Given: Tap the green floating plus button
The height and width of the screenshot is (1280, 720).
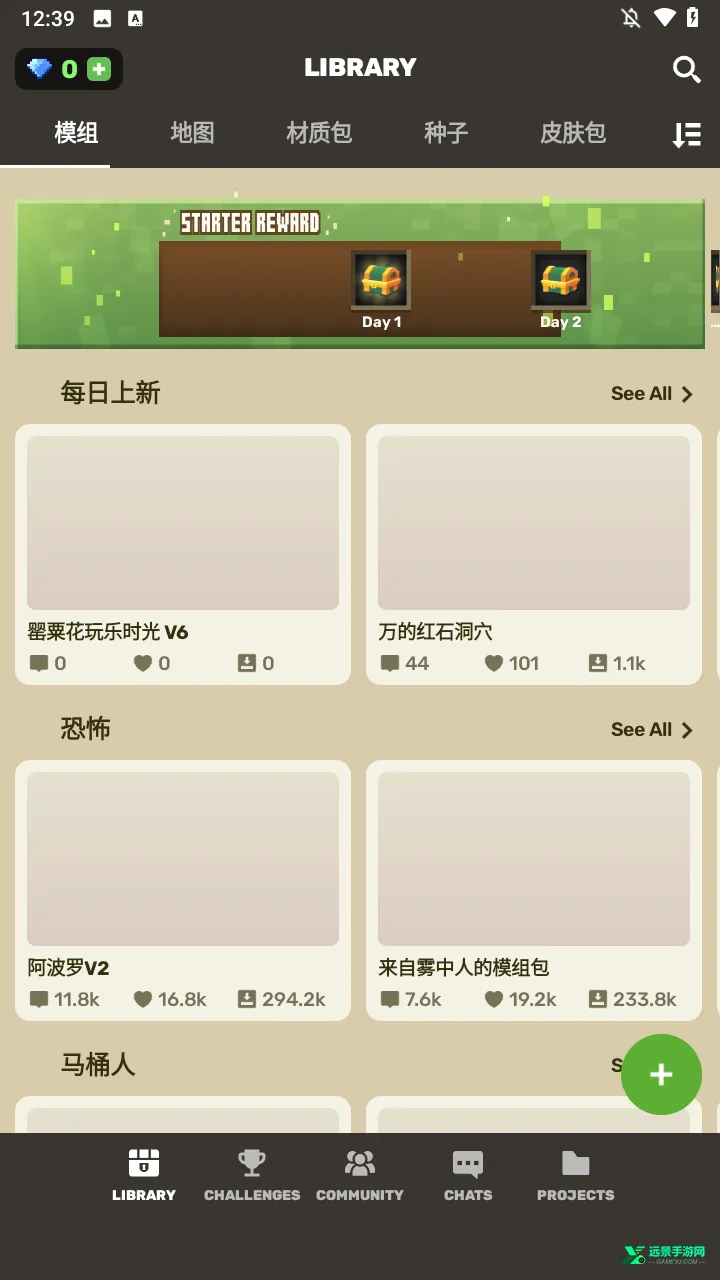Looking at the screenshot, I should pyautogui.click(x=661, y=1074).
